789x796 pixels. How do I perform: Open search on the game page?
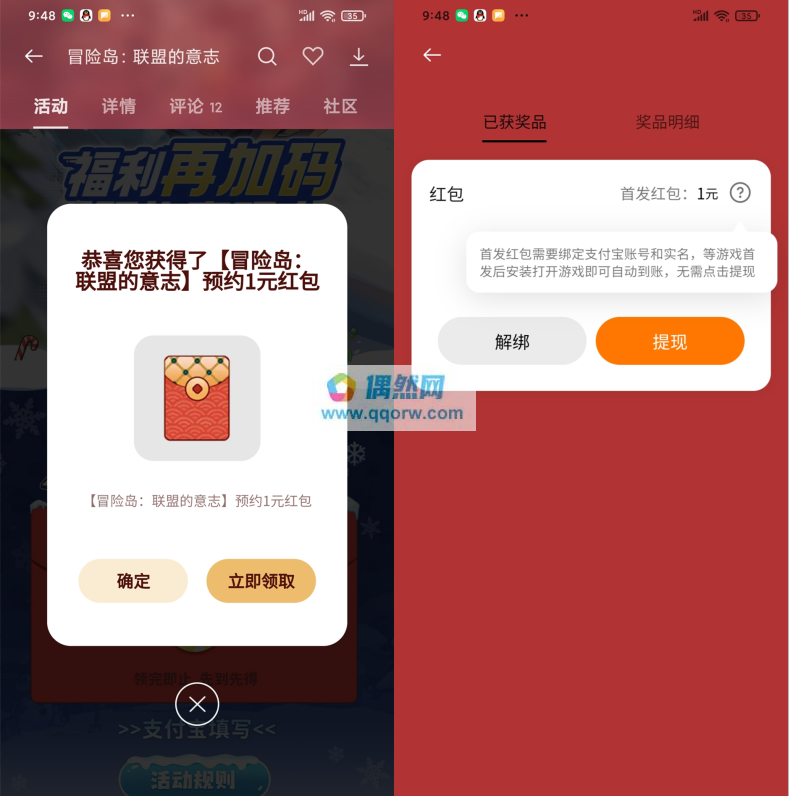(x=267, y=56)
